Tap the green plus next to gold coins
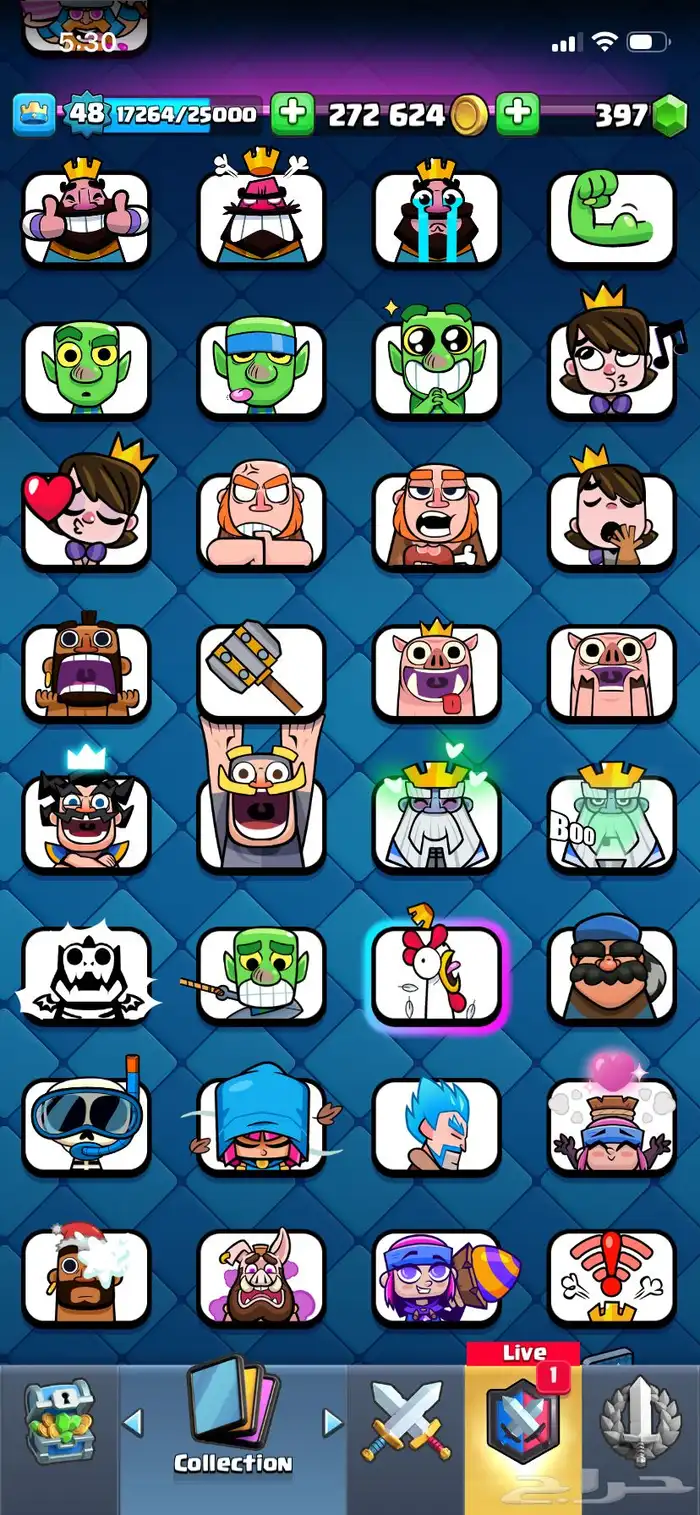Screen dimensions: 700x1515 (517, 115)
